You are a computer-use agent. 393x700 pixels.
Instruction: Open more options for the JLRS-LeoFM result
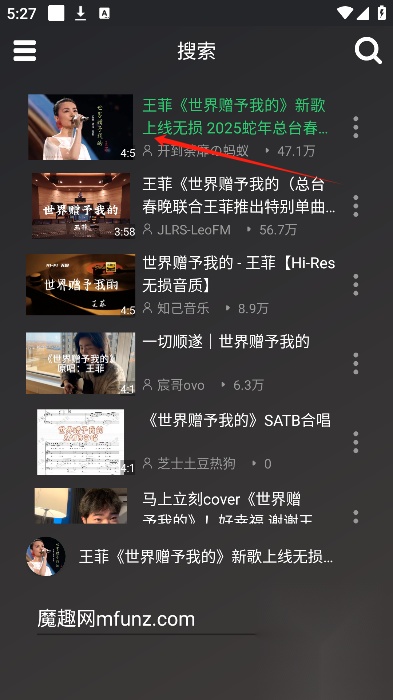[356, 206]
